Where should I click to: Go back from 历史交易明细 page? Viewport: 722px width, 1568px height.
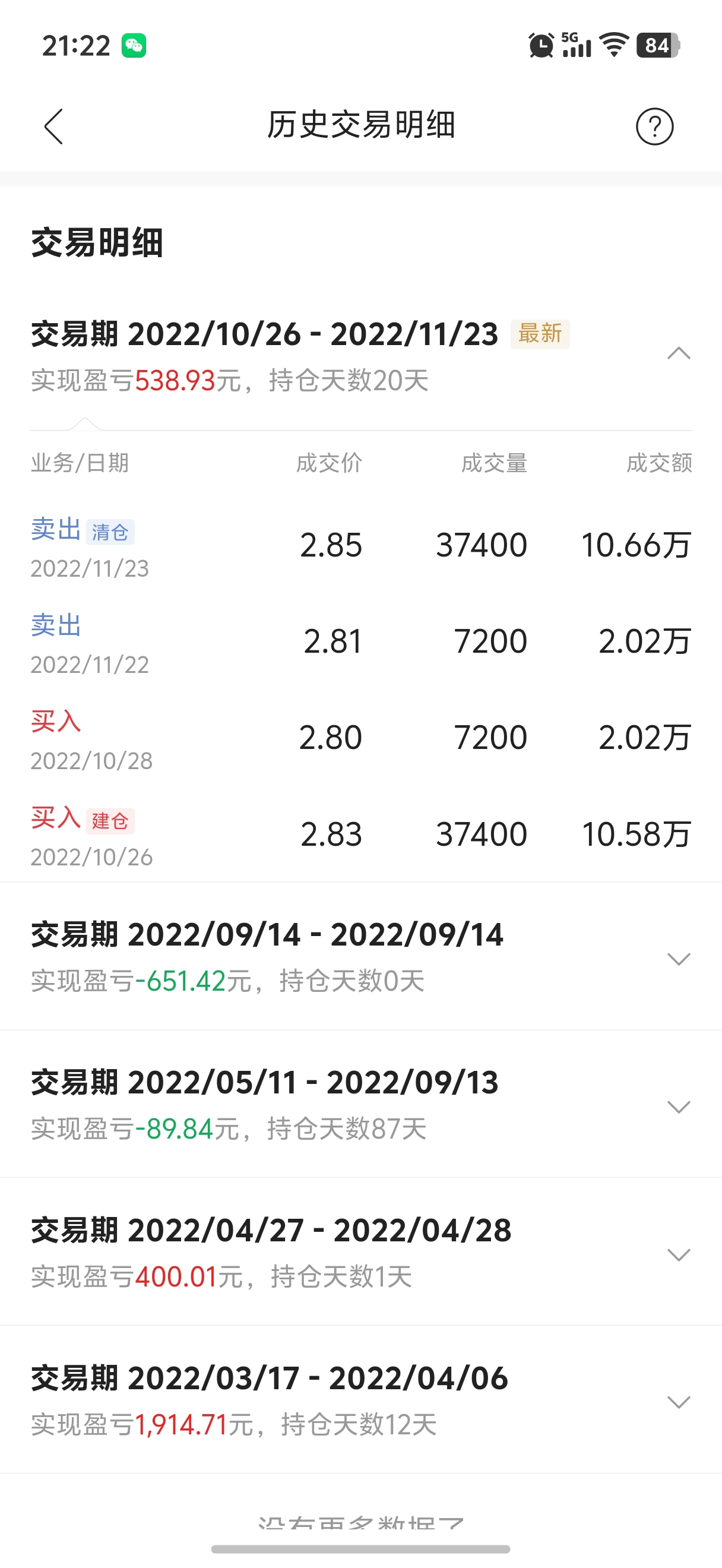[53, 127]
